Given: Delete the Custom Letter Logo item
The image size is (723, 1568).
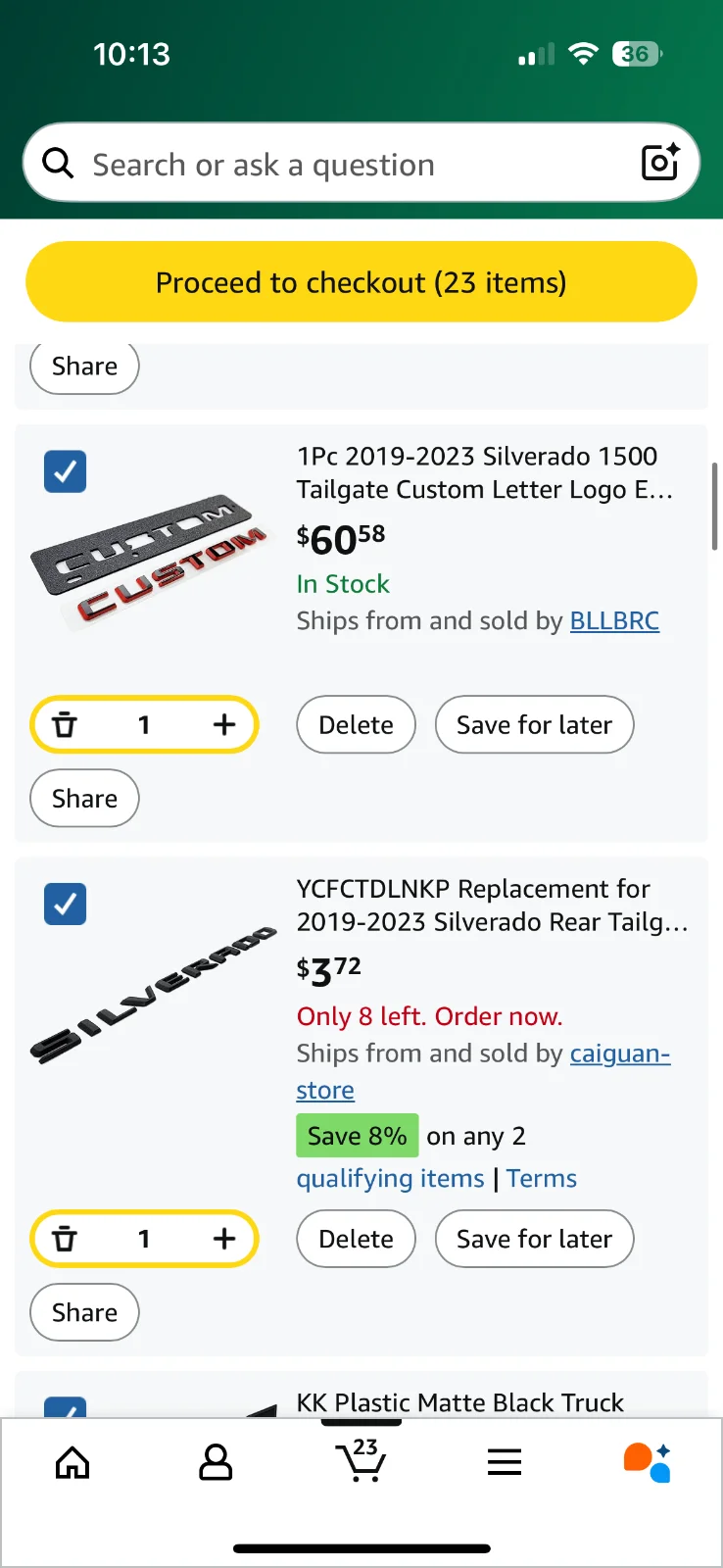Looking at the screenshot, I should pos(356,725).
